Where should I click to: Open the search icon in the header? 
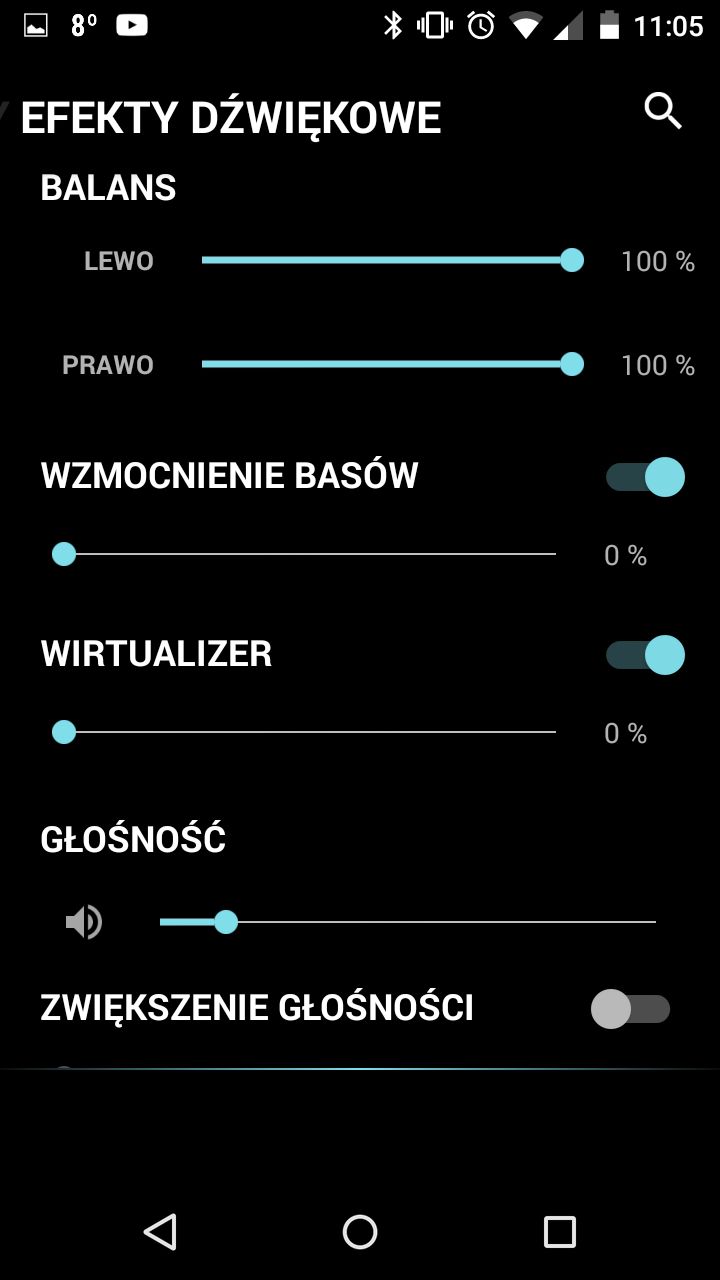(663, 111)
